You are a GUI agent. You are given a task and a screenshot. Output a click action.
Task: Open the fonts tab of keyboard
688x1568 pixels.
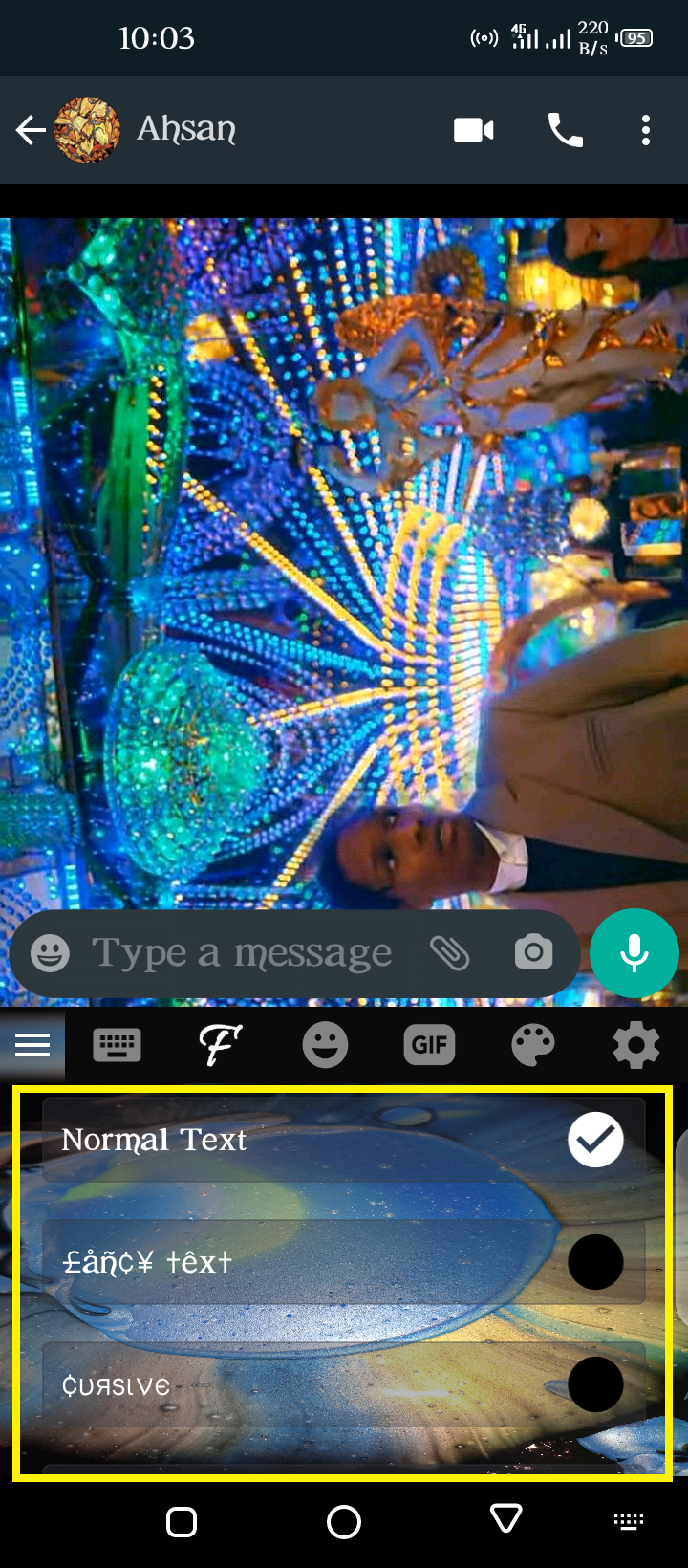tap(221, 1045)
